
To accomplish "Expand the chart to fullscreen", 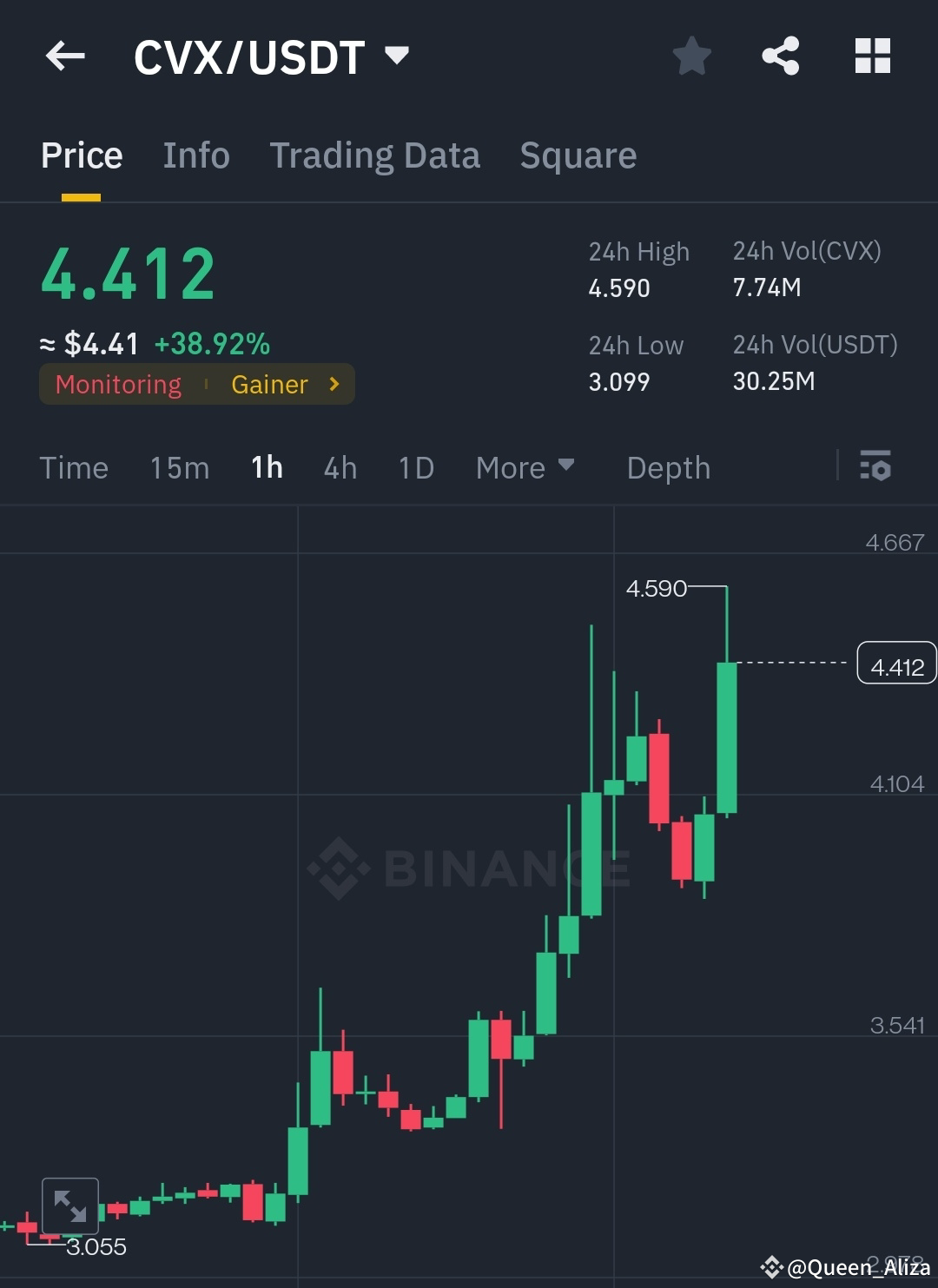I will click(69, 1205).
